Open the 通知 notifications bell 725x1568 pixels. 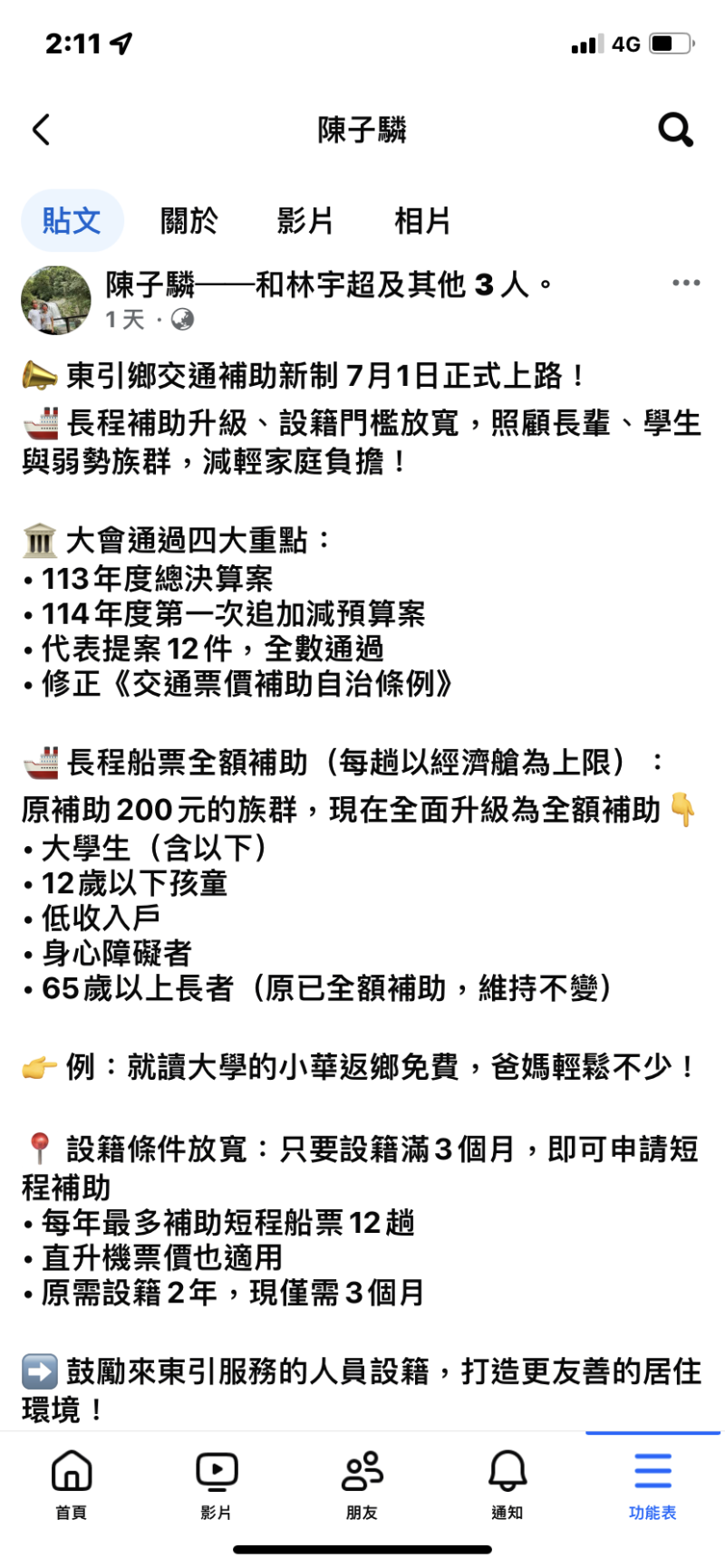click(x=507, y=1484)
